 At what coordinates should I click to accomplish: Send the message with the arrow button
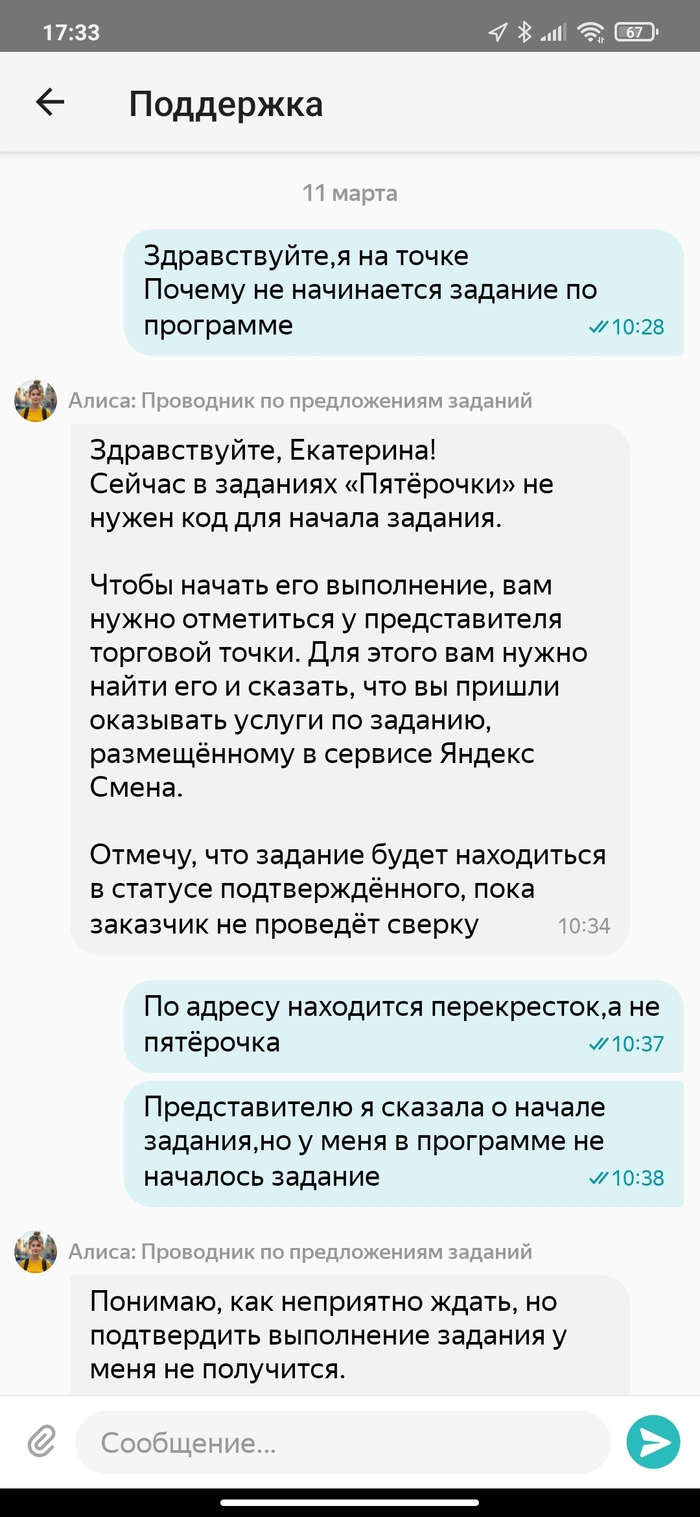coord(653,1441)
